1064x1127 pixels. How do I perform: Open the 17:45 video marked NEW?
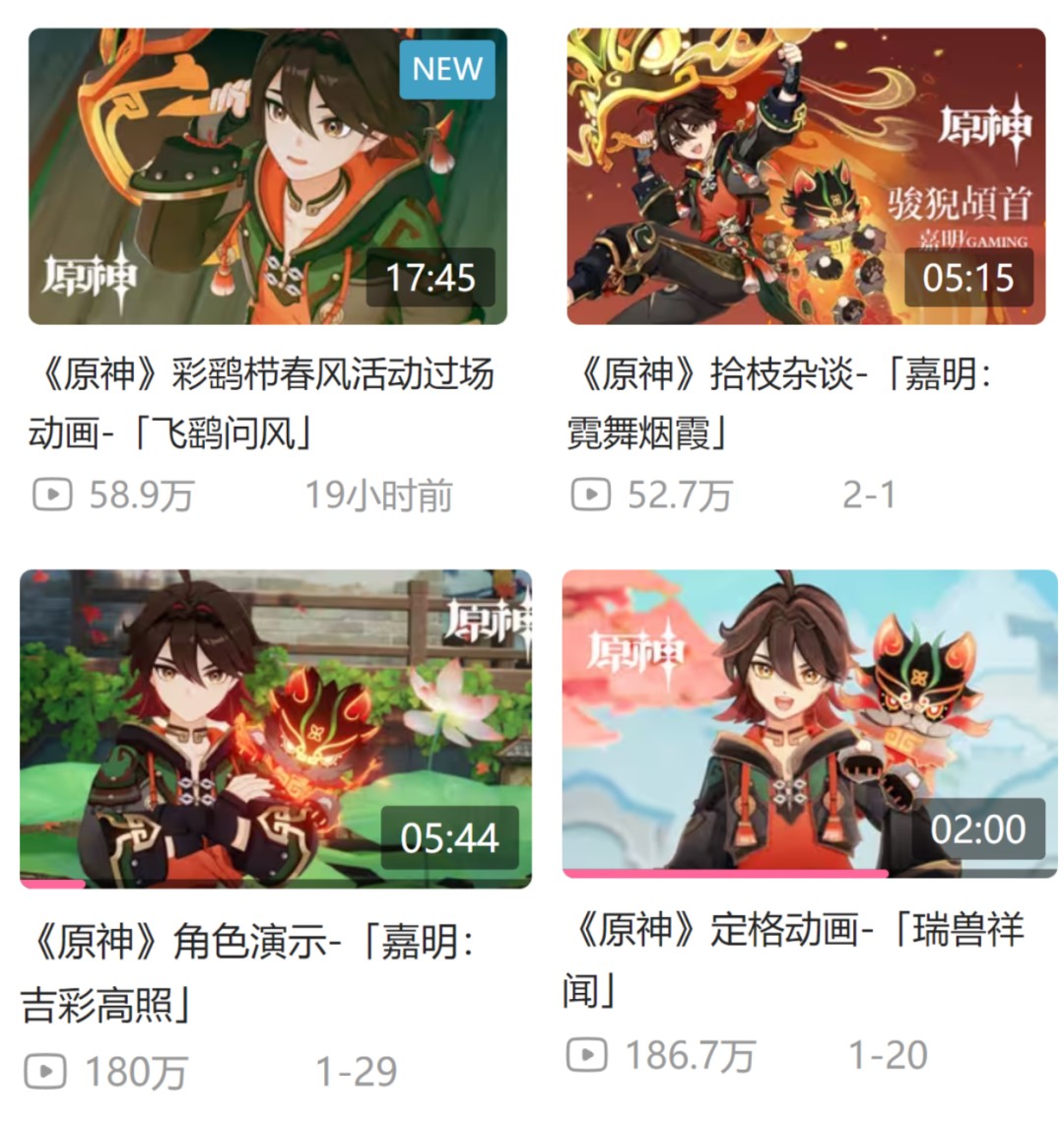click(267, 177)
